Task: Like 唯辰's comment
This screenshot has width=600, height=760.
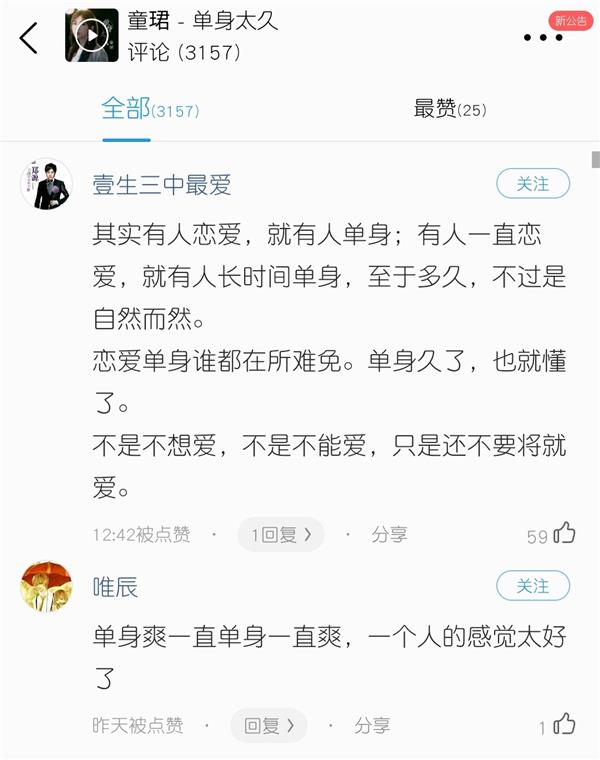Action: (x=564, y=725)
